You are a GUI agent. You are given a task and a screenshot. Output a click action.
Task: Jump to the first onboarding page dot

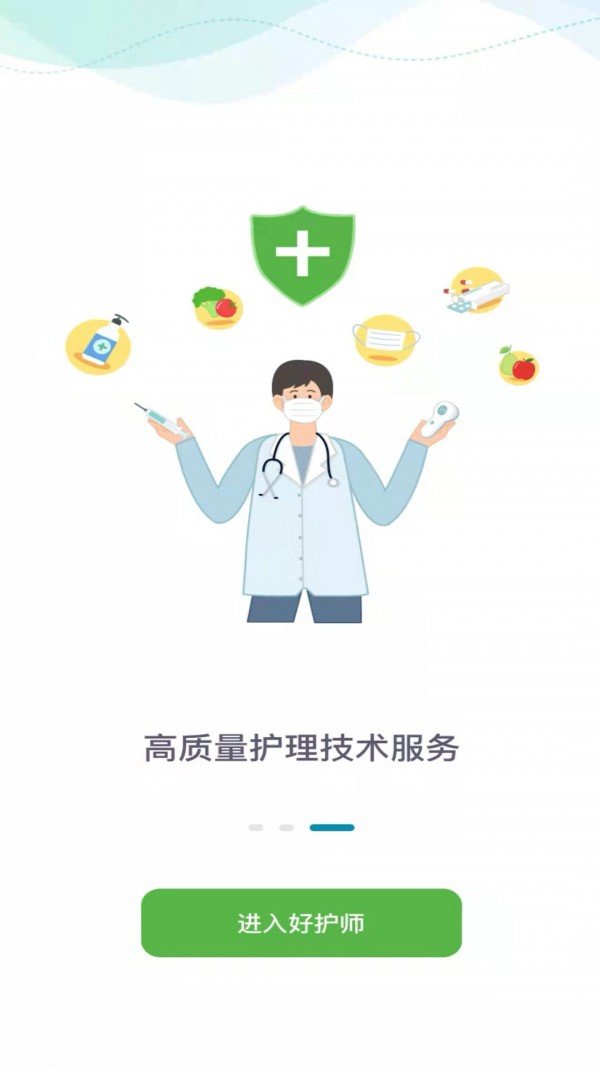click(256, 828)
